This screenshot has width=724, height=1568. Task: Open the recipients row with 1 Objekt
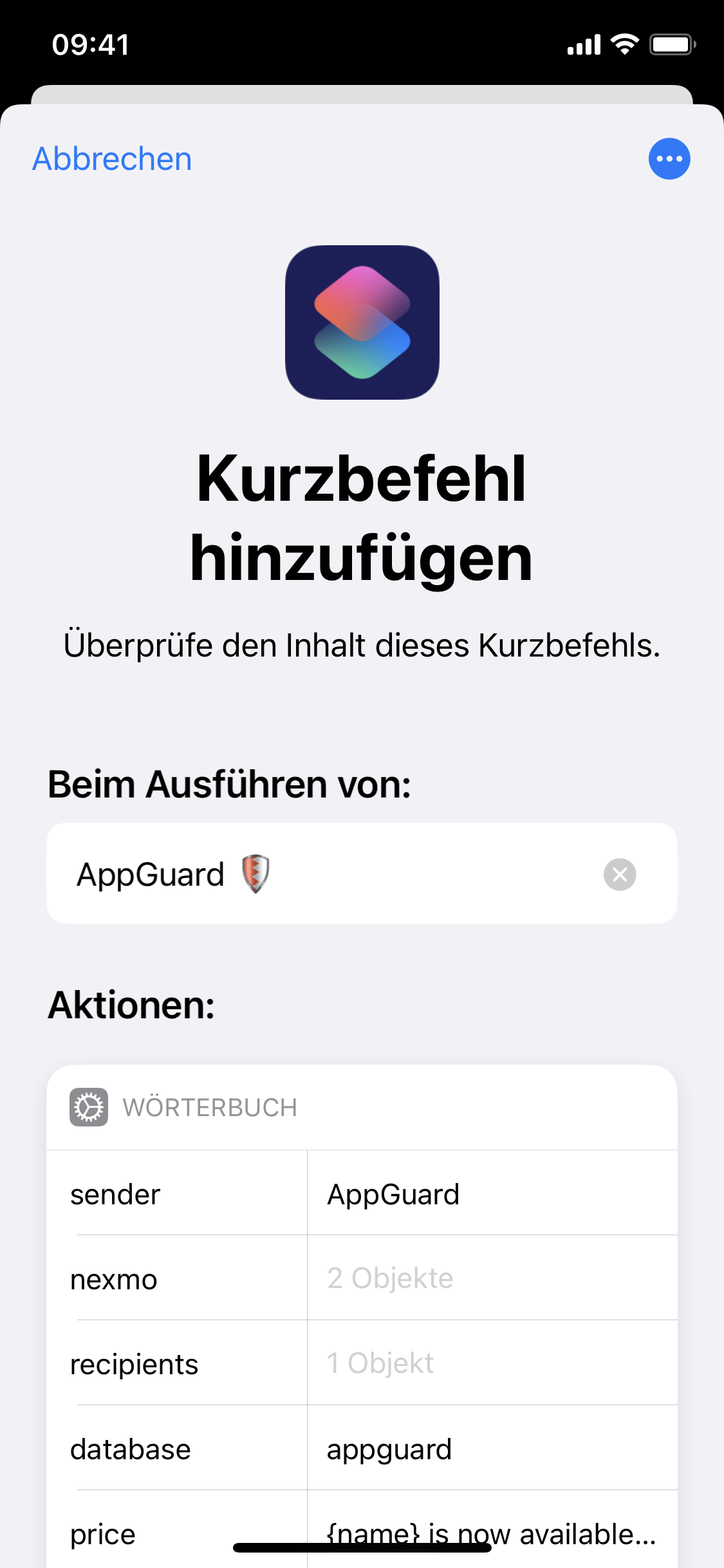coord(362,1363)
